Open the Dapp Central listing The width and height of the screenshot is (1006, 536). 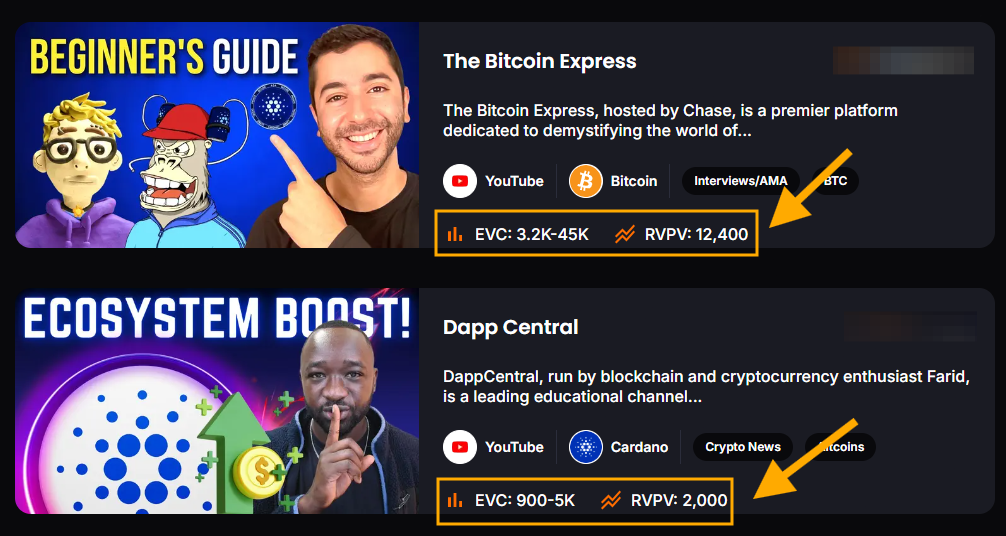[510, 327]
